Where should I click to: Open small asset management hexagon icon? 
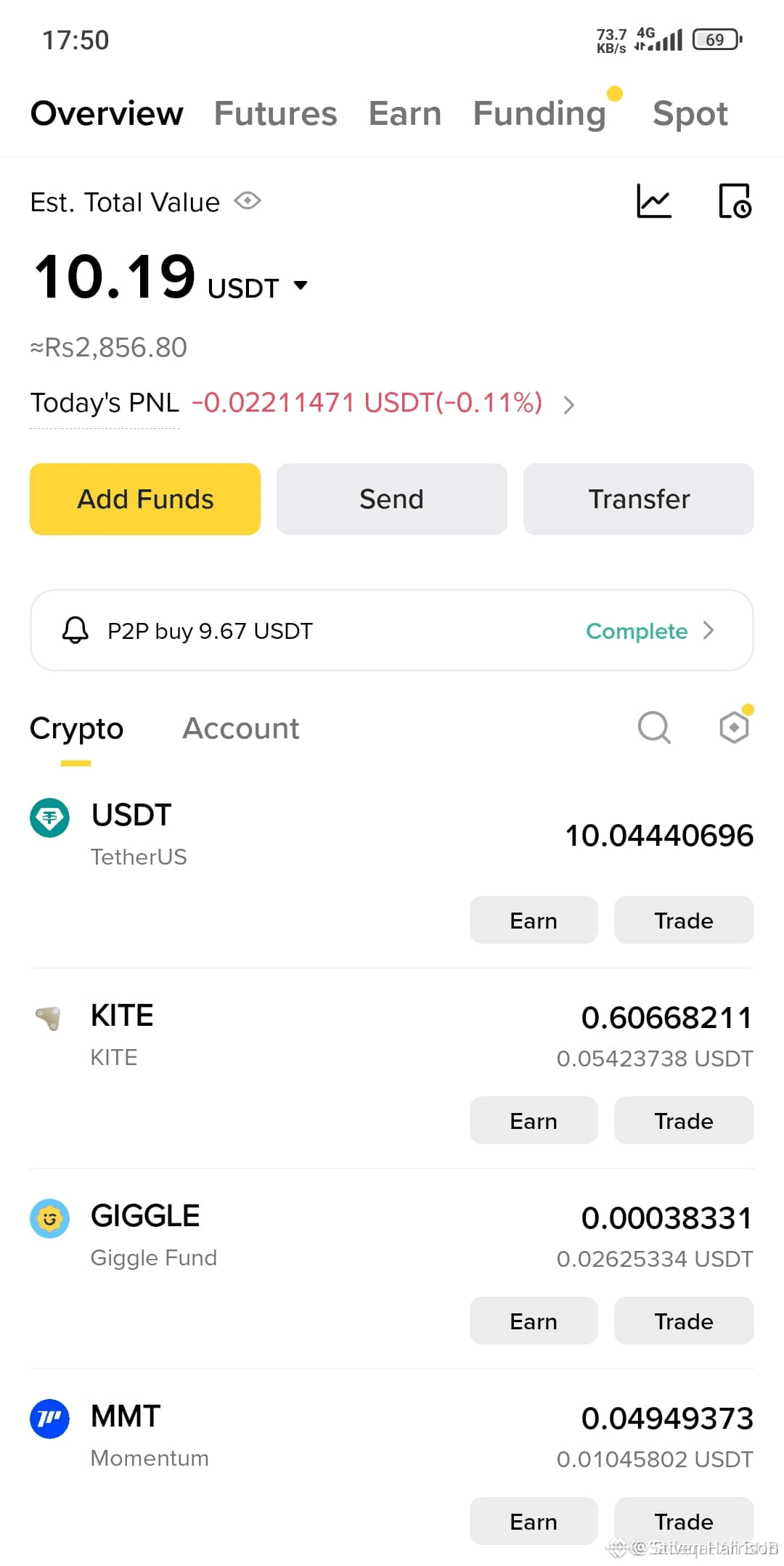[x=733, y=727]
